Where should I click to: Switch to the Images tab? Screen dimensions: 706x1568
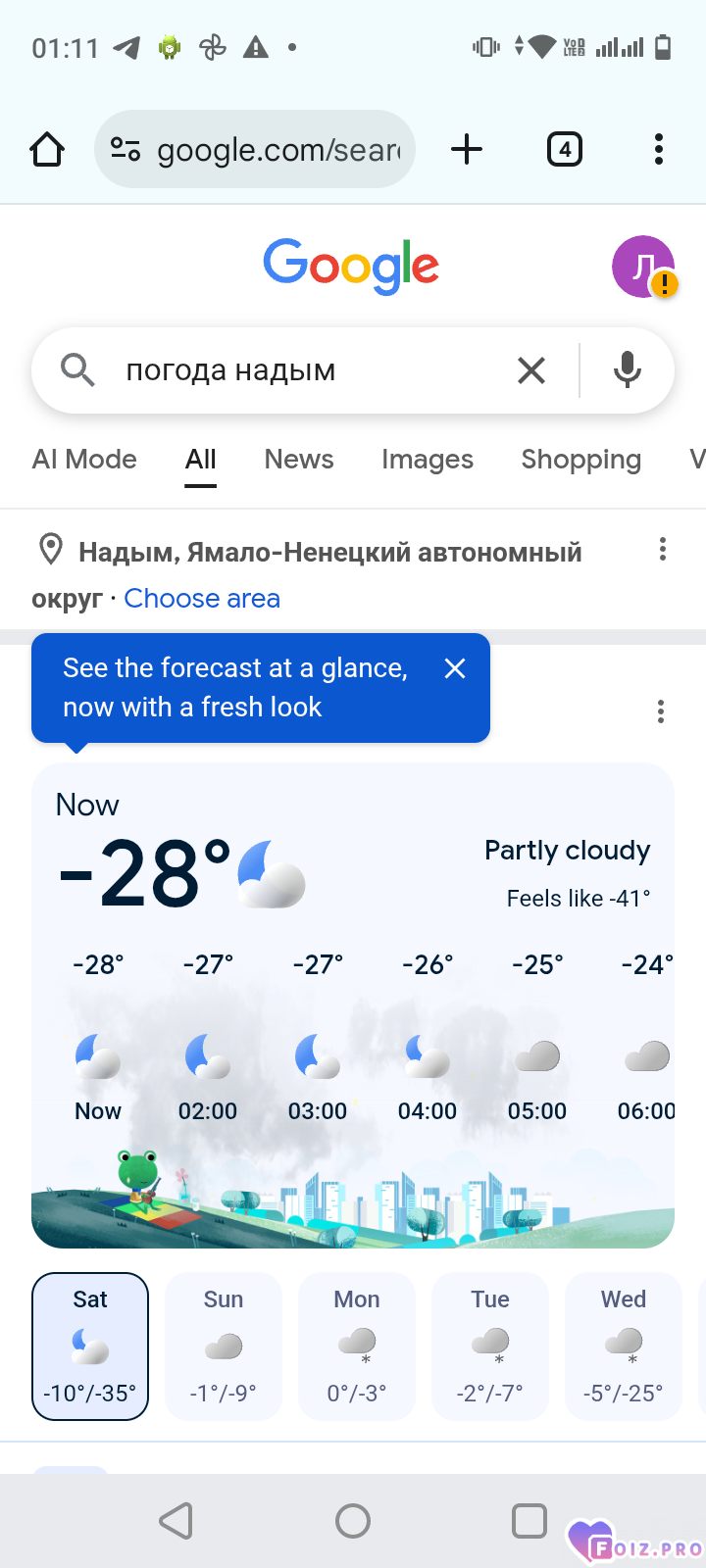pos(428,460)
